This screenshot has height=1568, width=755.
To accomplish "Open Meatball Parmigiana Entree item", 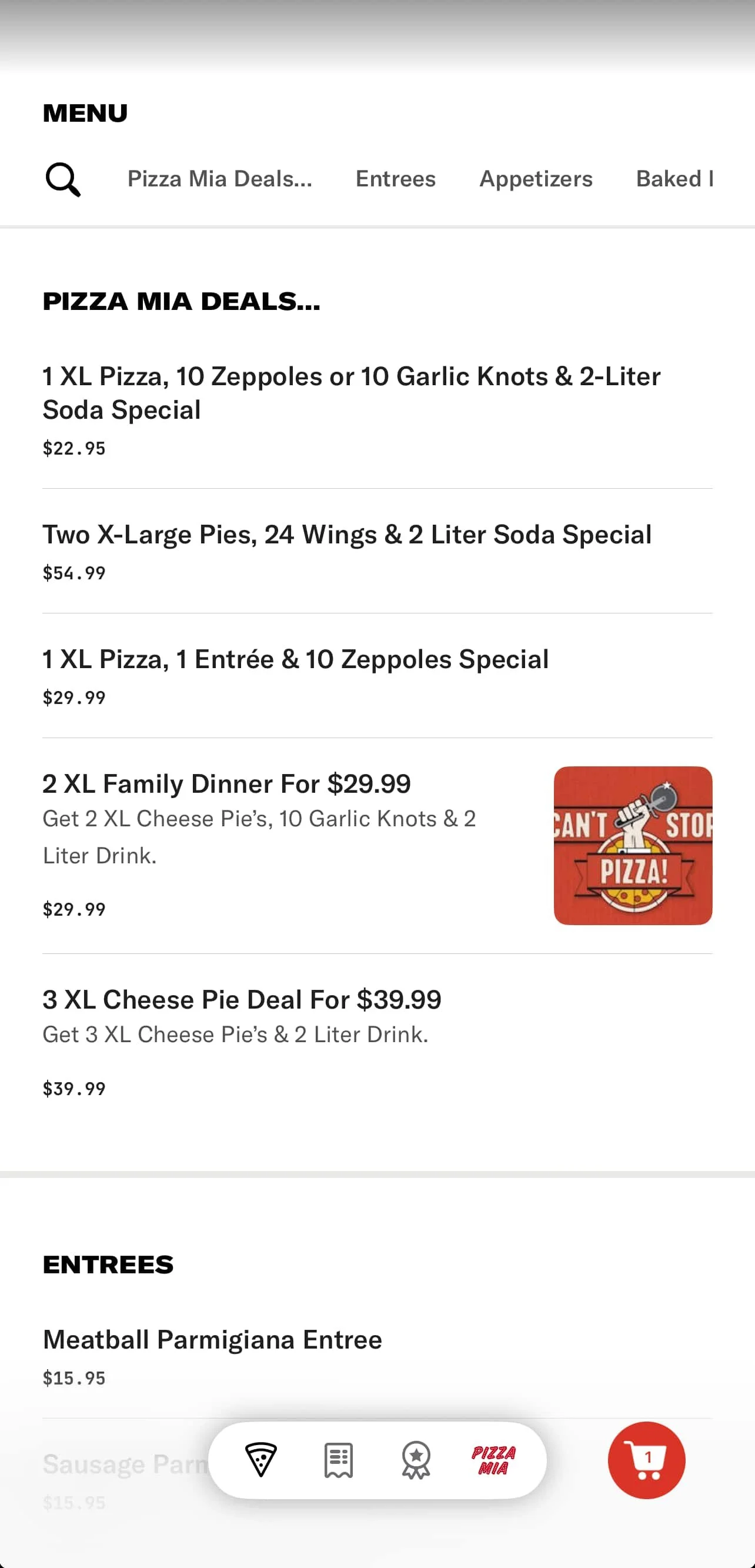I will tap(212, 1340).
